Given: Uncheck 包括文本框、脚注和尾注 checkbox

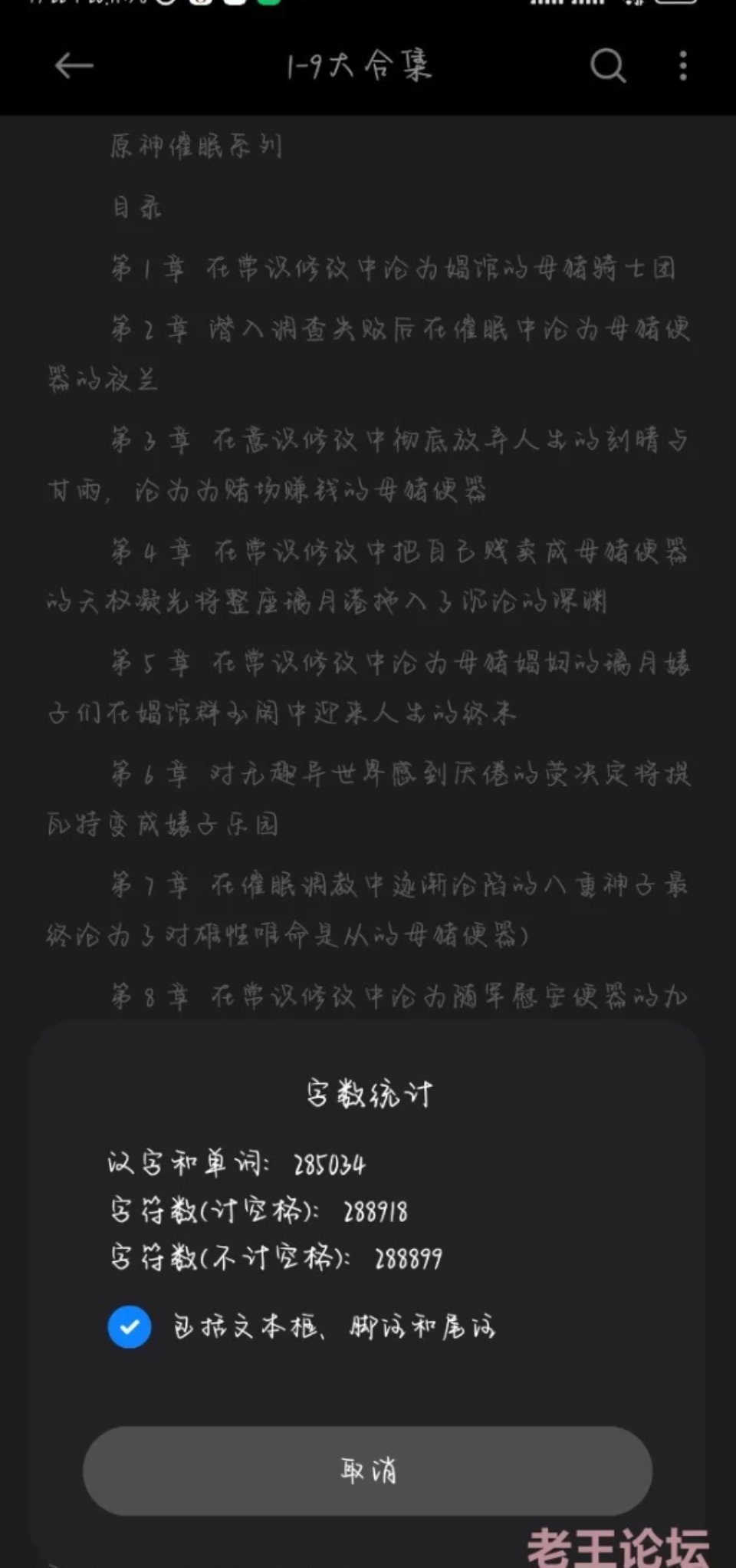Looking at the screenshot, I should click(130, 1326).
